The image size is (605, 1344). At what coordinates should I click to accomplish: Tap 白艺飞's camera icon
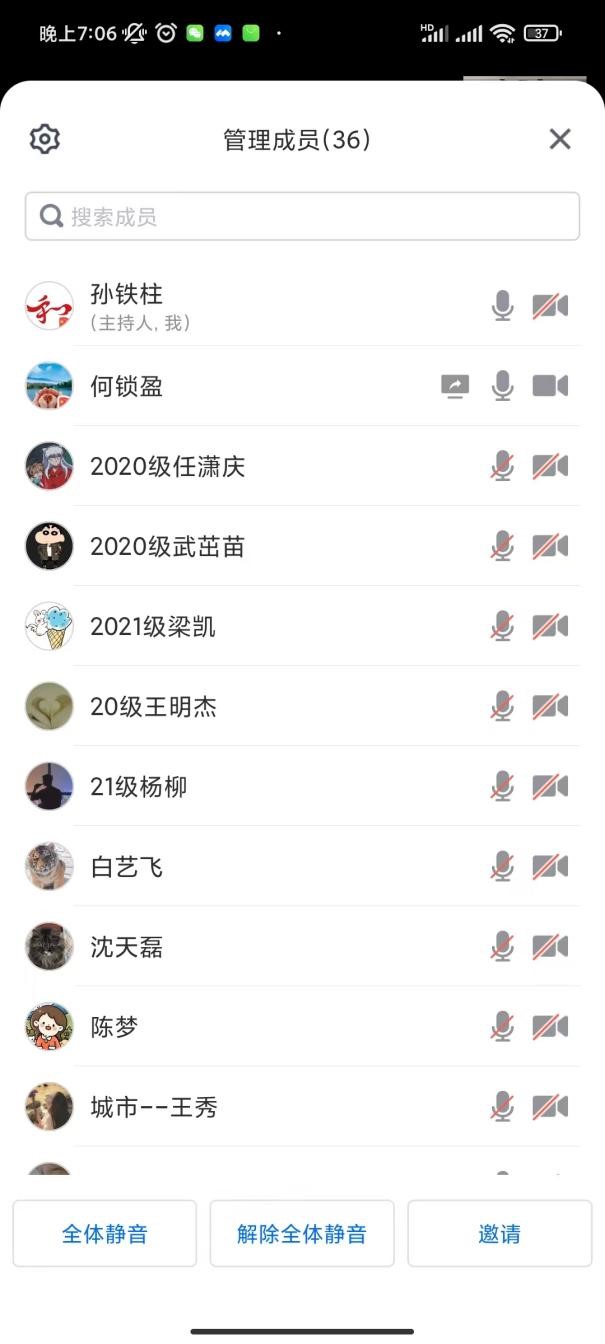point(550,866)
